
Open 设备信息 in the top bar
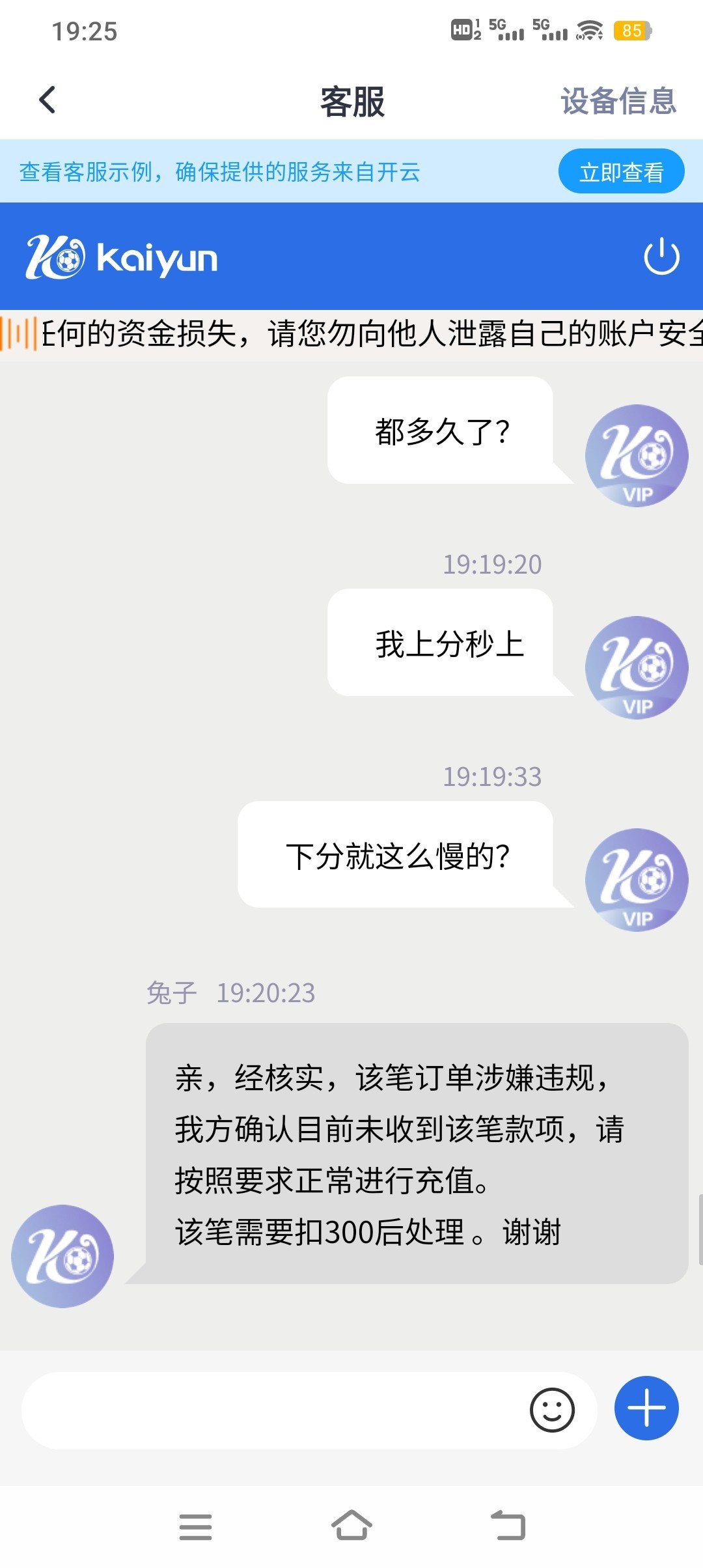(x=618, y=102)
